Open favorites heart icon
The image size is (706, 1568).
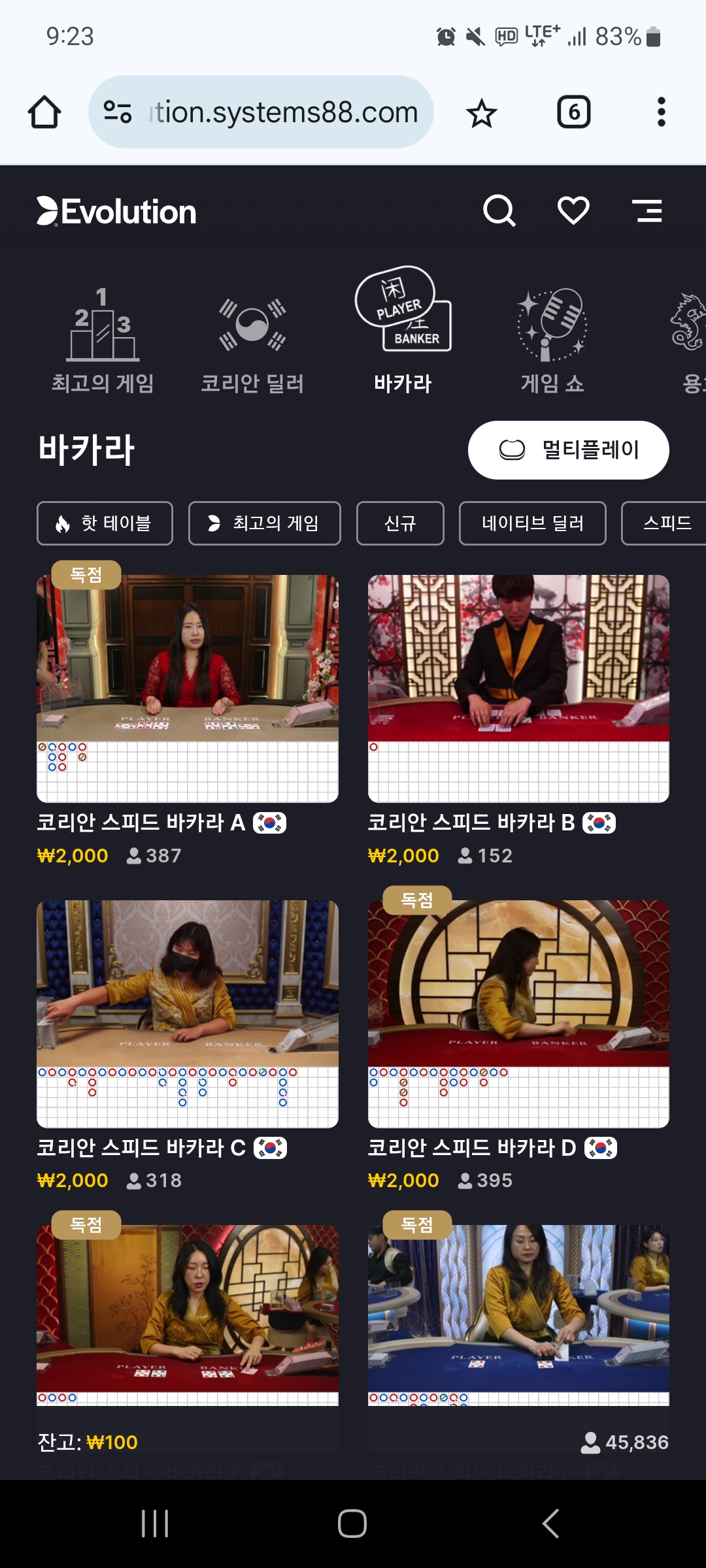click(x=573, y=211)
